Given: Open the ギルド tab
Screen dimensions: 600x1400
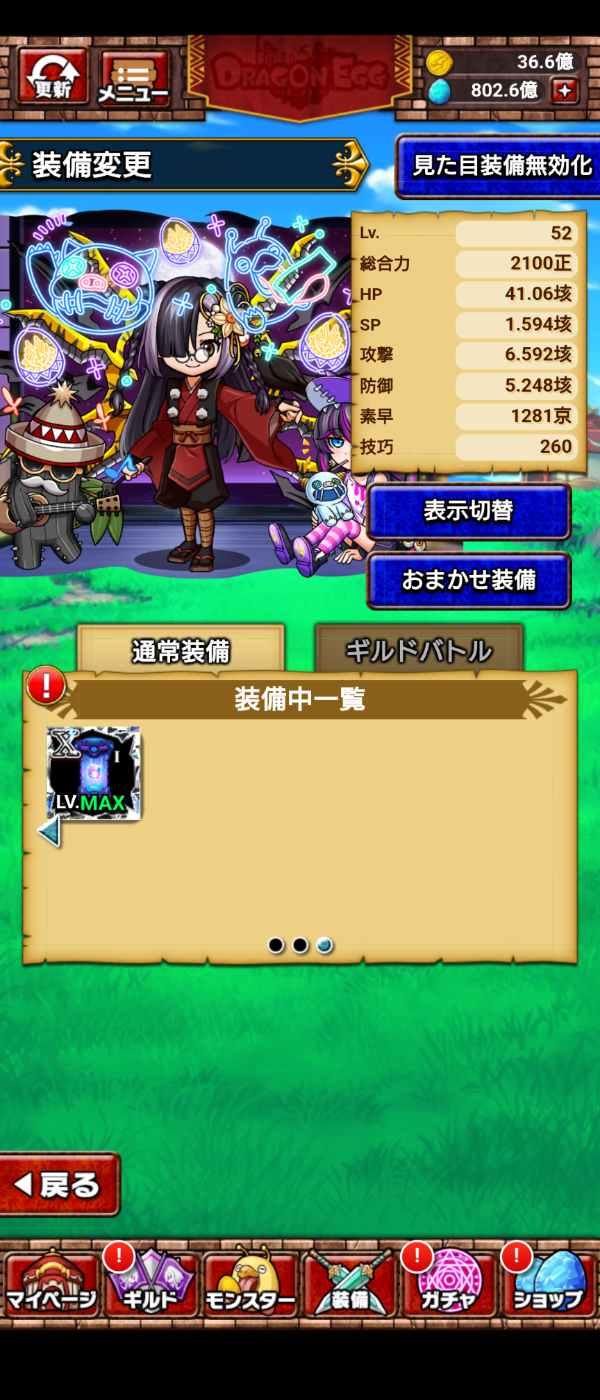Looking at the screenshot, I should 150,1285.
